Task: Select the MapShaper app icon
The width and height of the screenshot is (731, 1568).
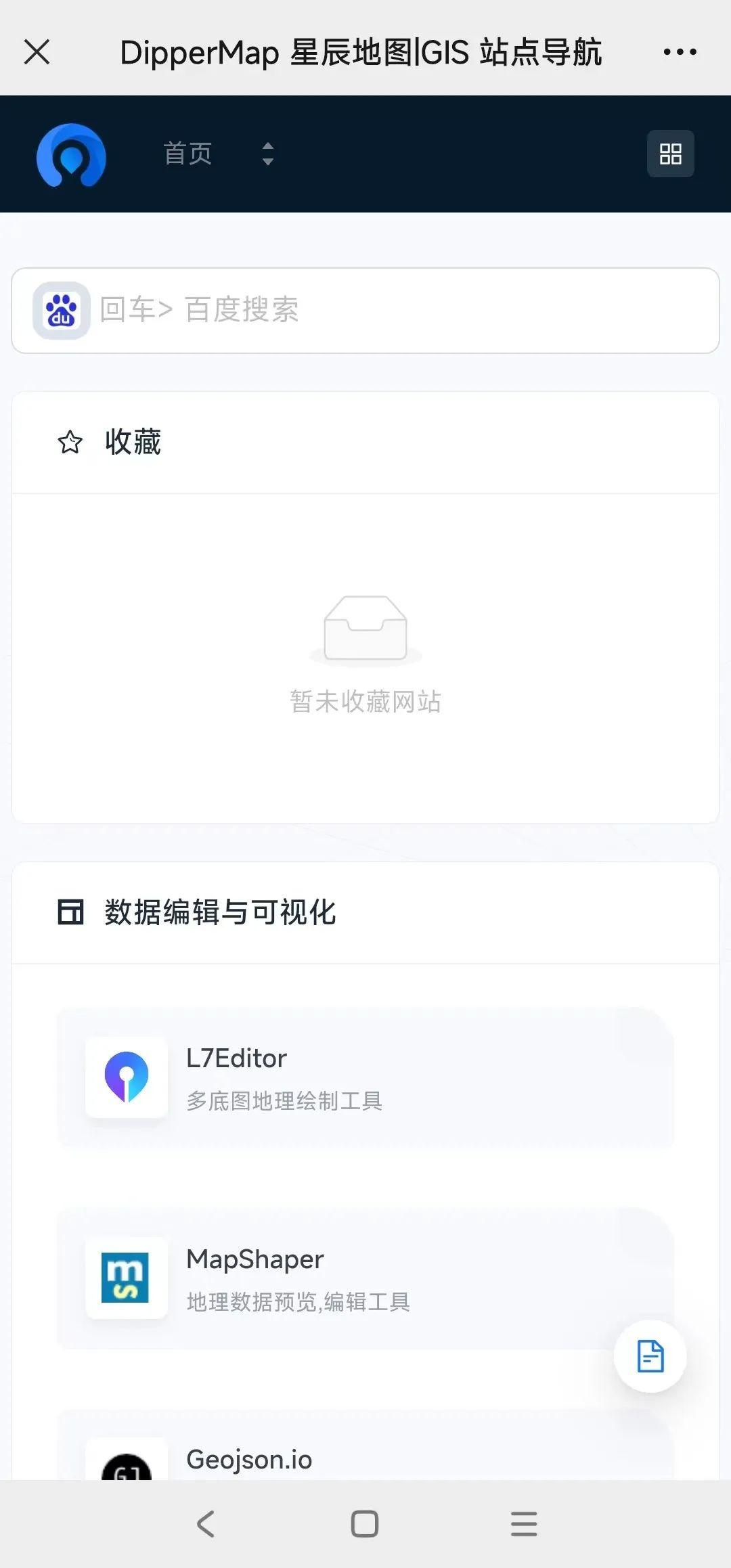Action: [x=126, y=1279]
